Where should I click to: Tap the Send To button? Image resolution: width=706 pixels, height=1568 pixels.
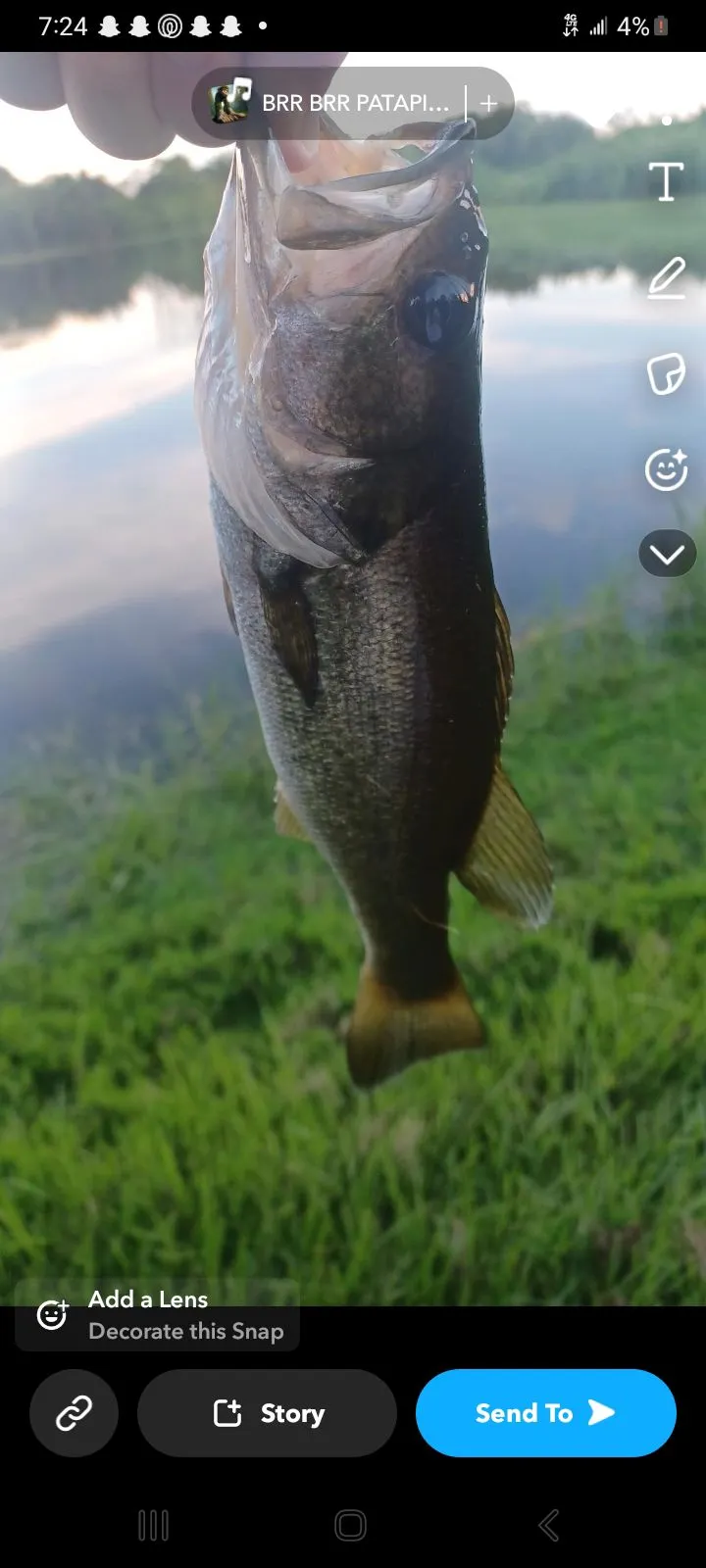pyautogui.click(x=545, y=1413)
